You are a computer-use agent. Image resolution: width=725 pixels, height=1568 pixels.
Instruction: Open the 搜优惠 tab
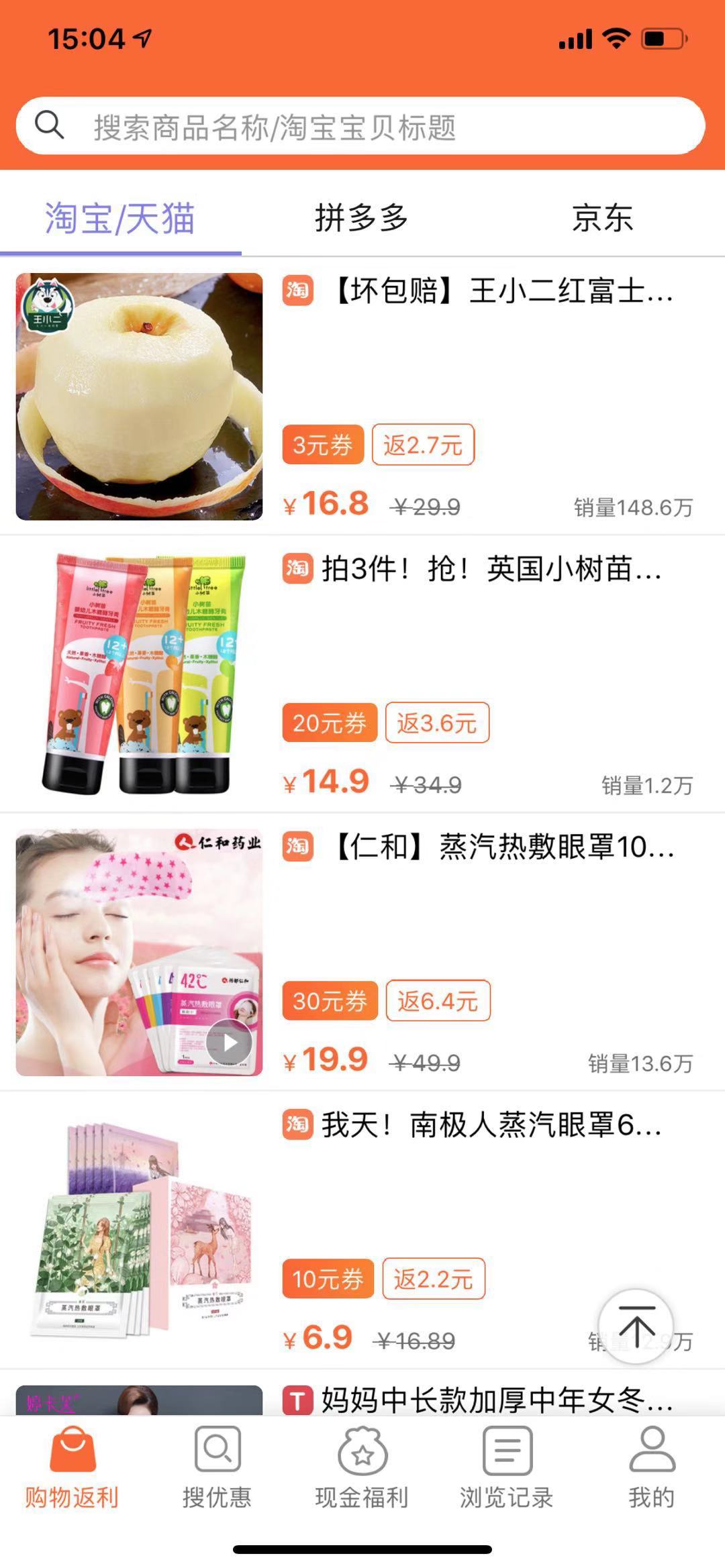coord(217,1468)
